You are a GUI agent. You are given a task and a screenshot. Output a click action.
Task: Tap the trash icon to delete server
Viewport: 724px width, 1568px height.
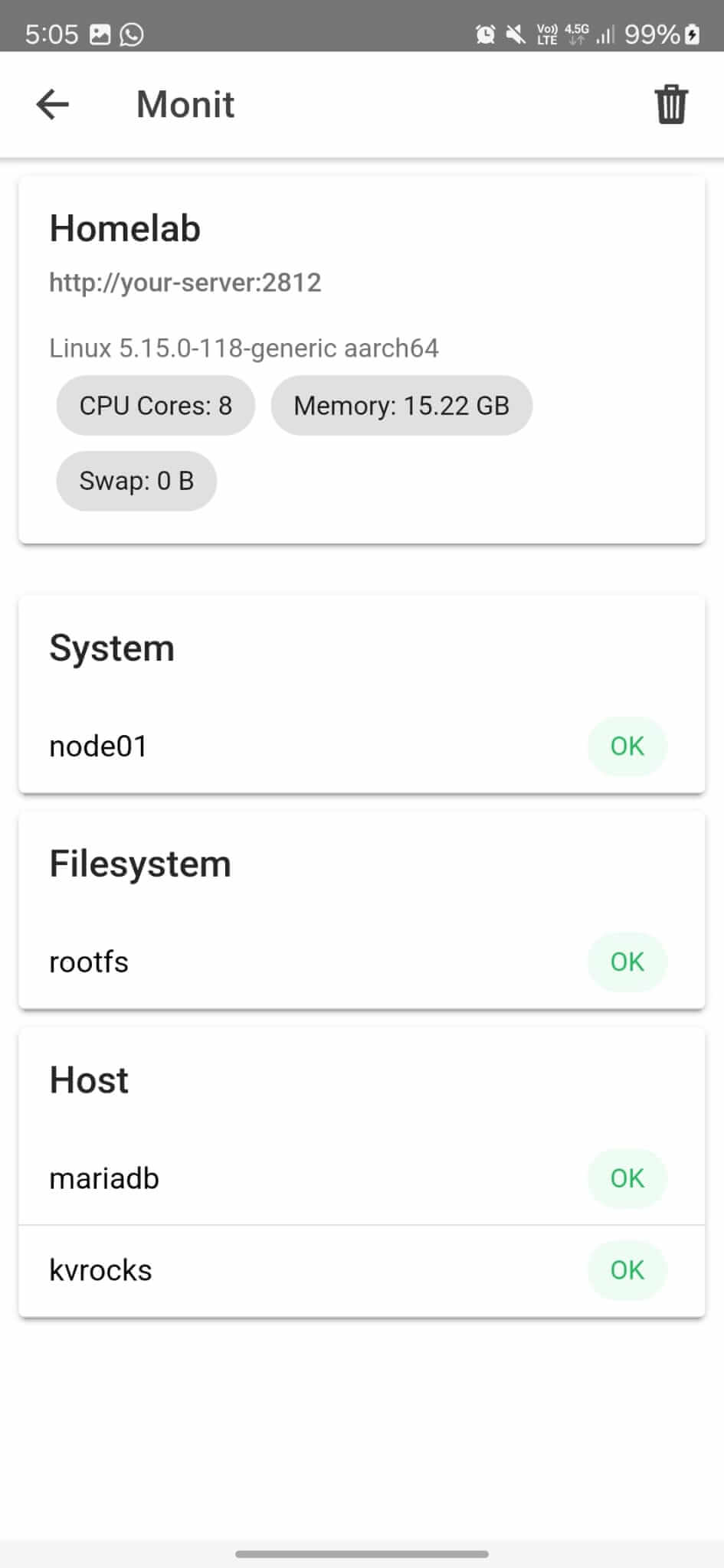(x=670, y=106)
